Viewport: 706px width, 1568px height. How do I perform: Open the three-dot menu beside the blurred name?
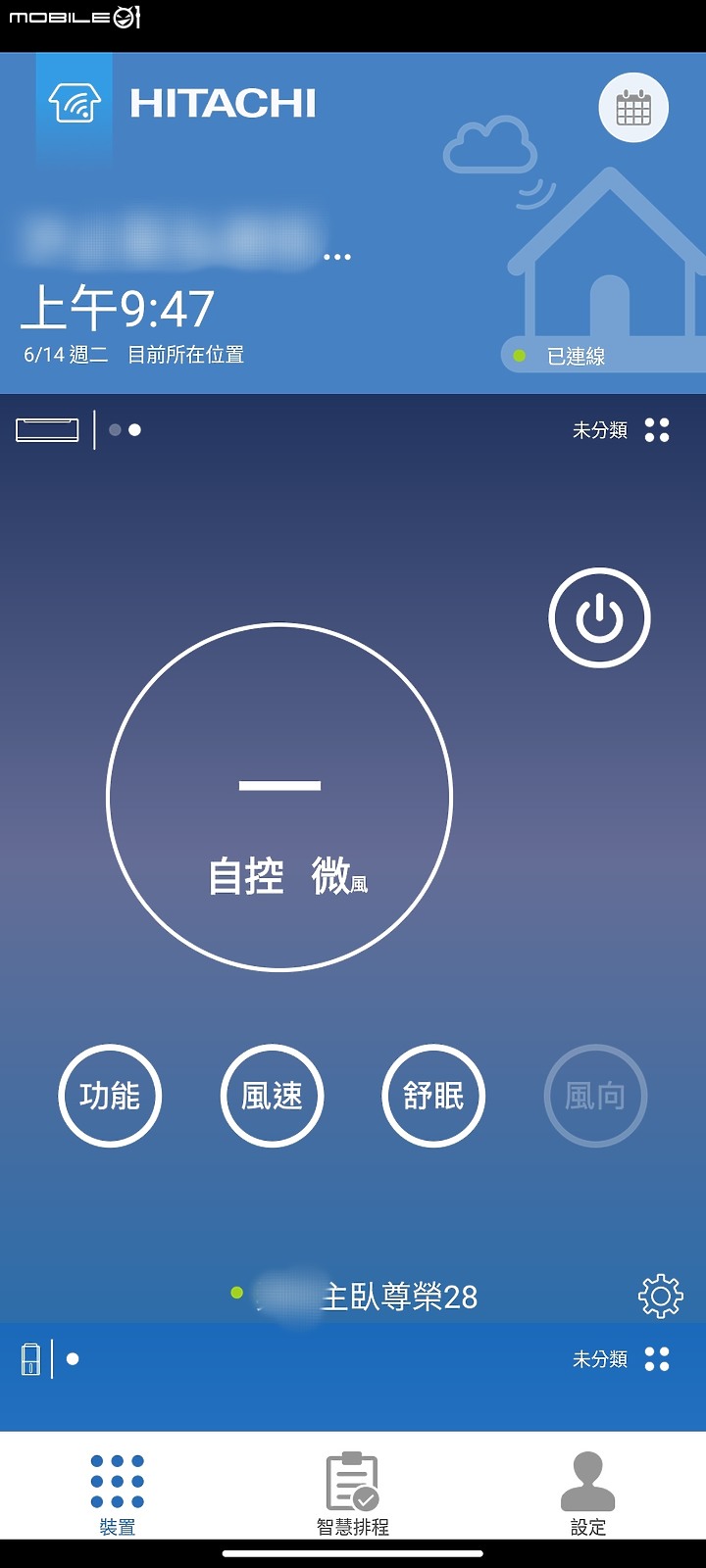click(x=337, y=257)
